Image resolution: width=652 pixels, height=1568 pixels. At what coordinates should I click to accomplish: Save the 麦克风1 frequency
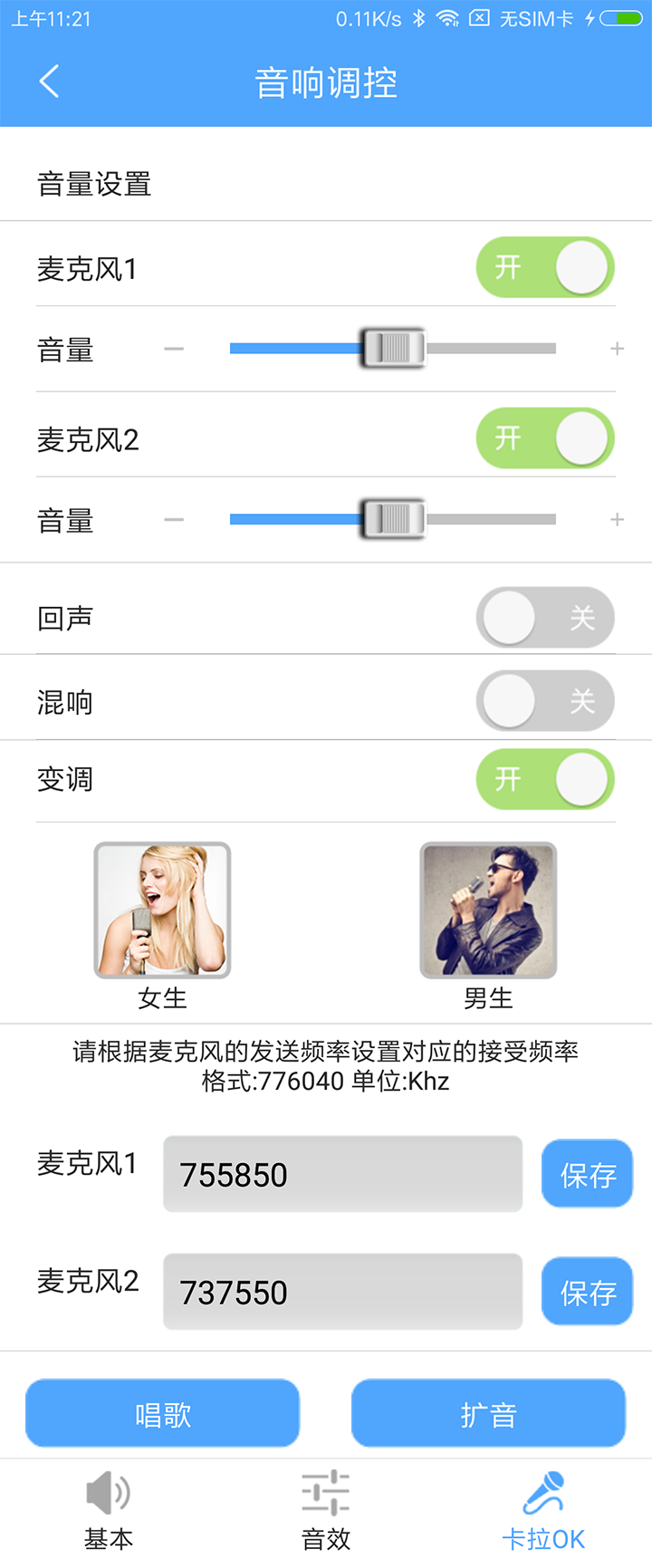[x=587, y=1174]
